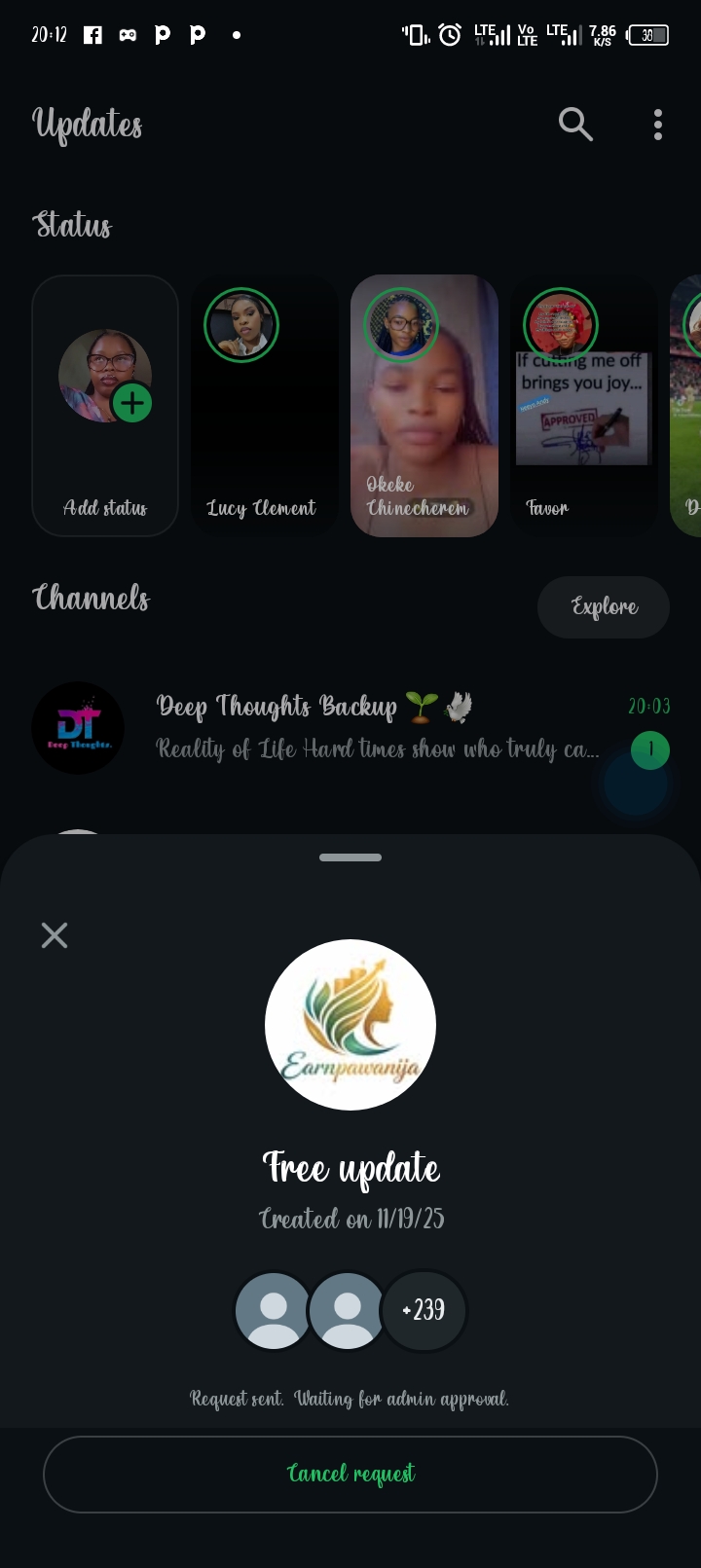
Task: Cancel the join request
Action: coord(350,1474)
